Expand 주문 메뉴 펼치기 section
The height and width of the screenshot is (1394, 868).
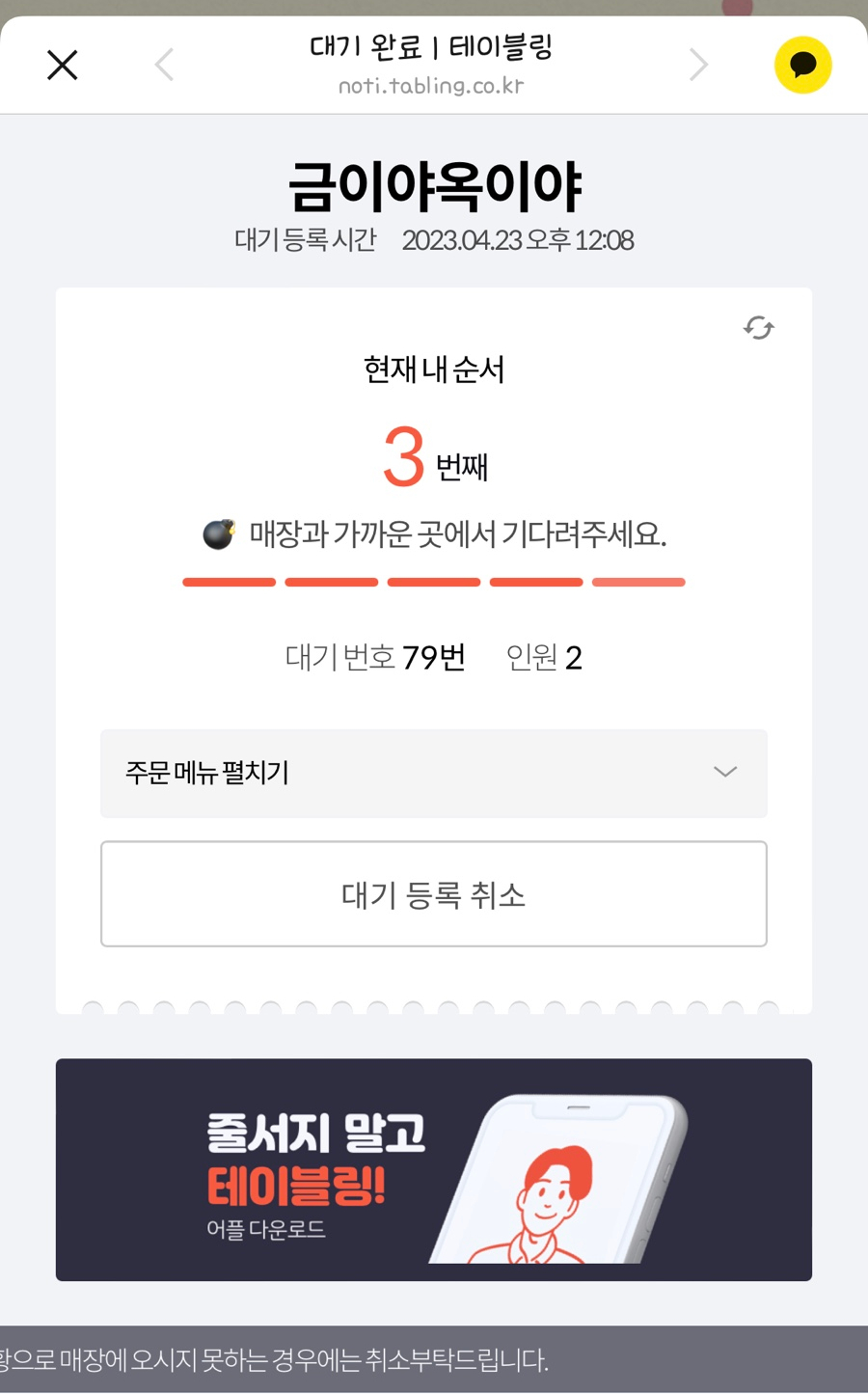click(433, 773)
